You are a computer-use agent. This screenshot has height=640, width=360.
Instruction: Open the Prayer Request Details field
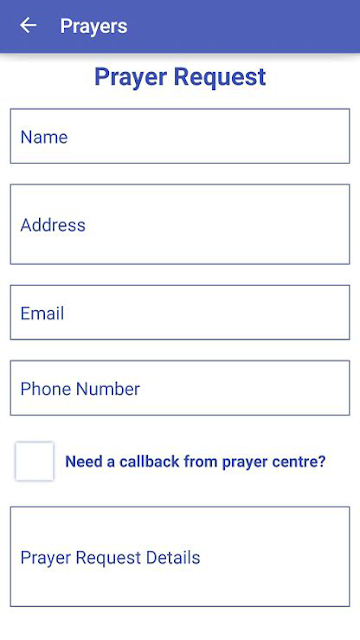(180, 556)
